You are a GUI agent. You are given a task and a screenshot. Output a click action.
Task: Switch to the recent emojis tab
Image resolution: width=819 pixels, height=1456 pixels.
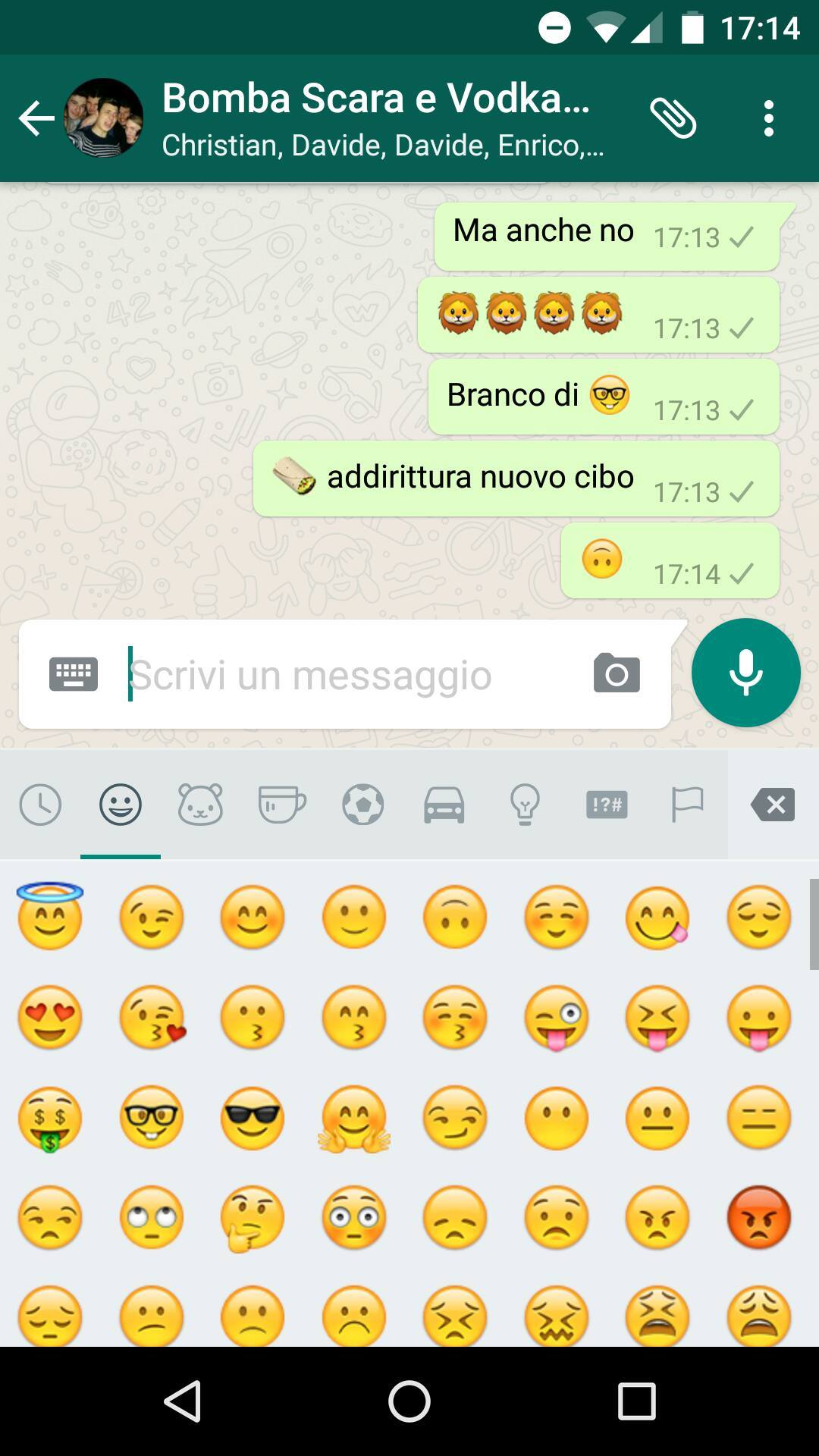pyautogui.click(x=40, y=805)
